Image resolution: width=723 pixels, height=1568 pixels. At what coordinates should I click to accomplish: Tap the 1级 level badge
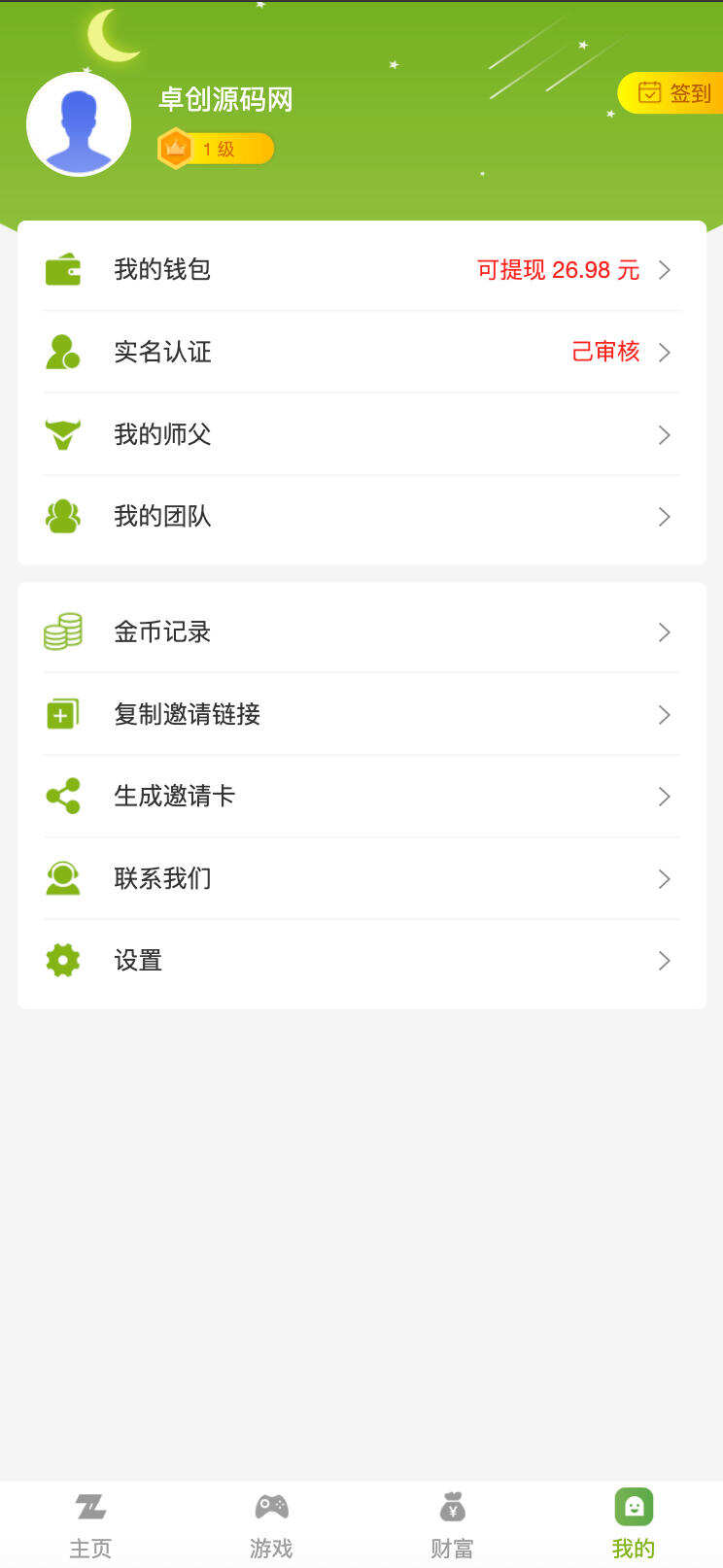[215, 148]
